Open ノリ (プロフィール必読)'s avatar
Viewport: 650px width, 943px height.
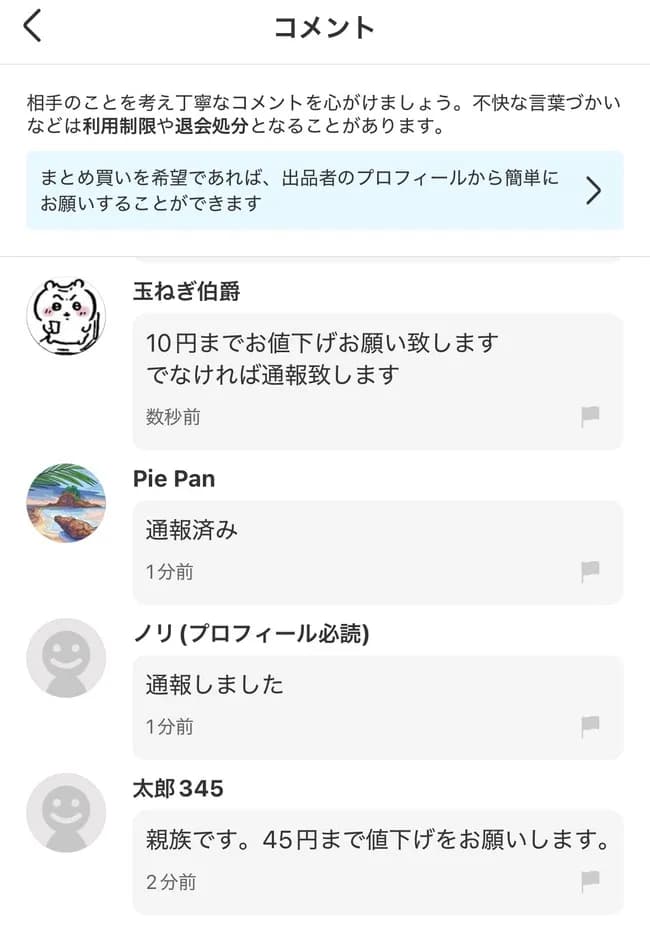point(66,658)
